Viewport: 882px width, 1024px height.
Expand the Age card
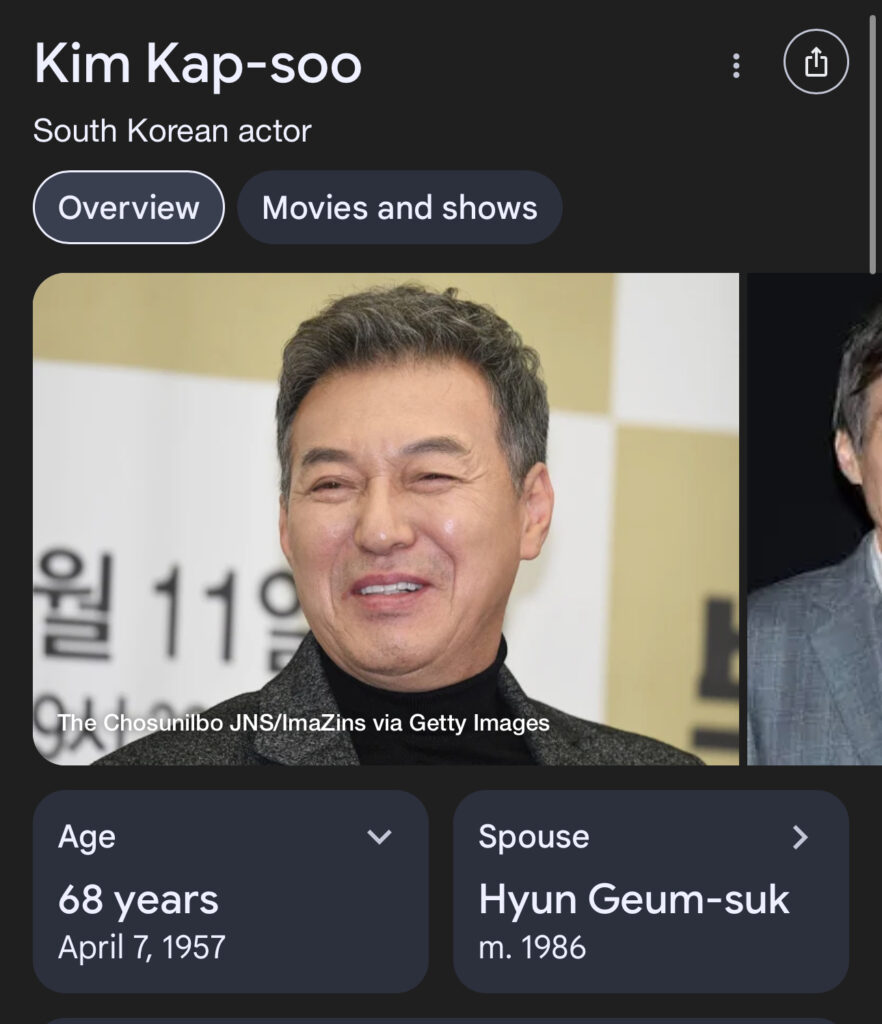pyautogui.click(x=379, y=837)
